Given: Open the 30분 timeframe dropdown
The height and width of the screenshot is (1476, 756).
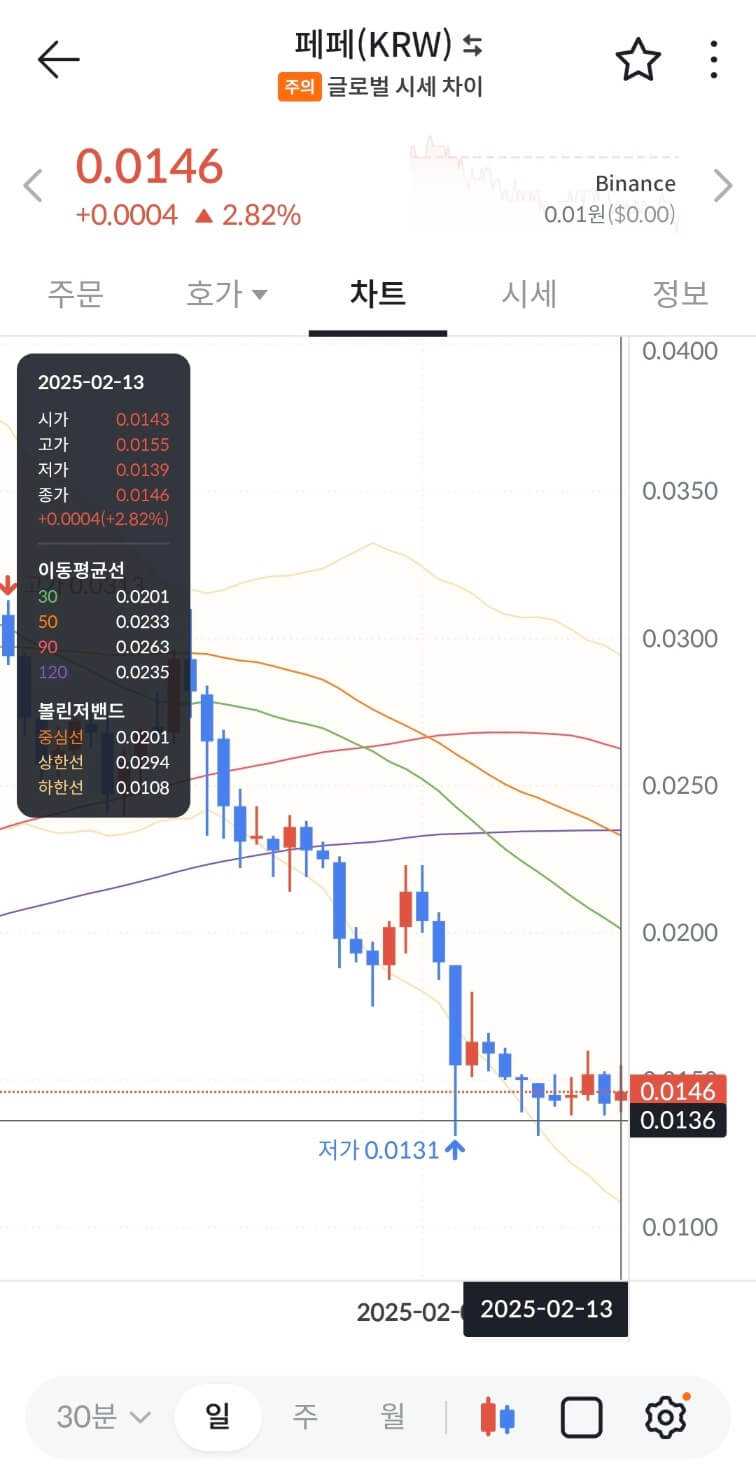Looking at the screenshot, I should [x=95, y=1416].
